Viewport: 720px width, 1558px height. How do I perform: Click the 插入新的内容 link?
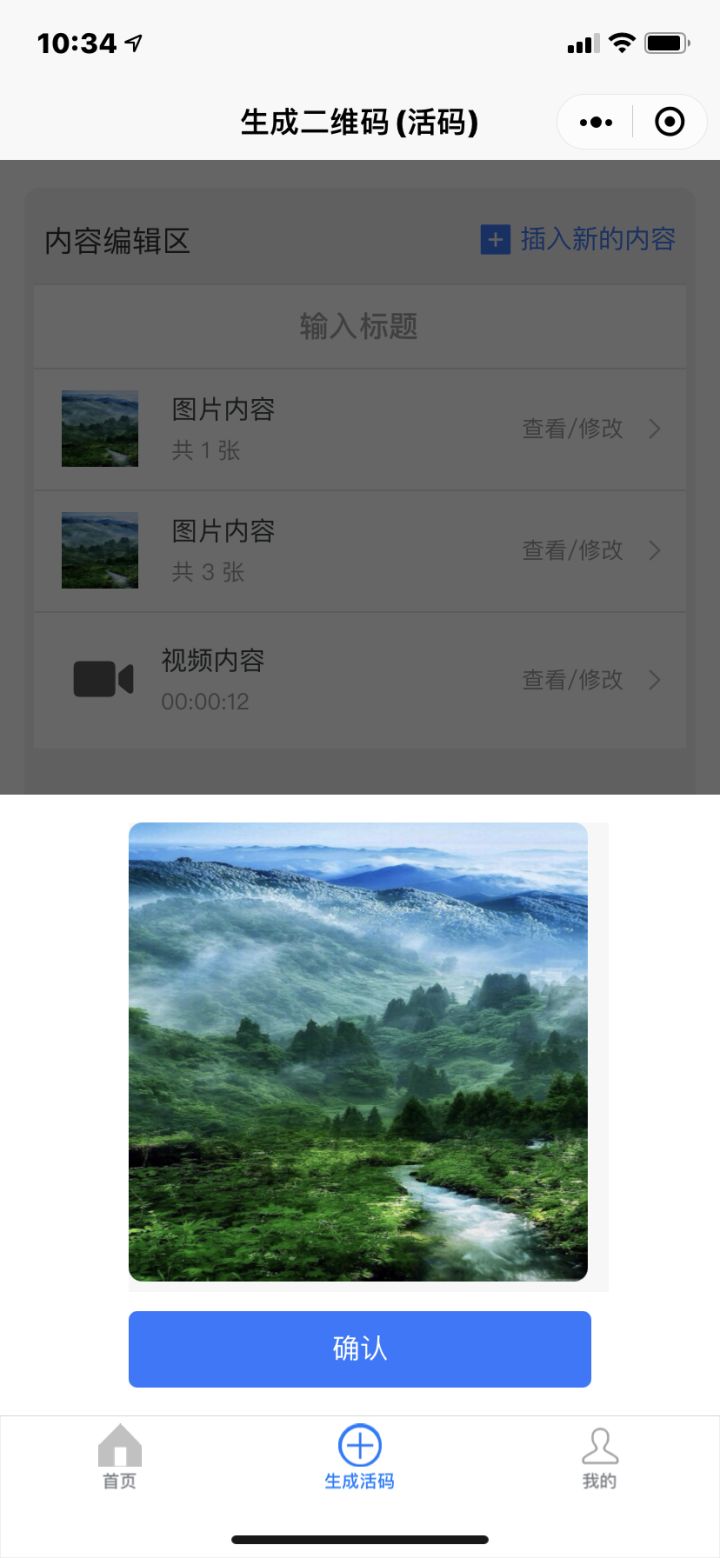(x=596, y=240)
